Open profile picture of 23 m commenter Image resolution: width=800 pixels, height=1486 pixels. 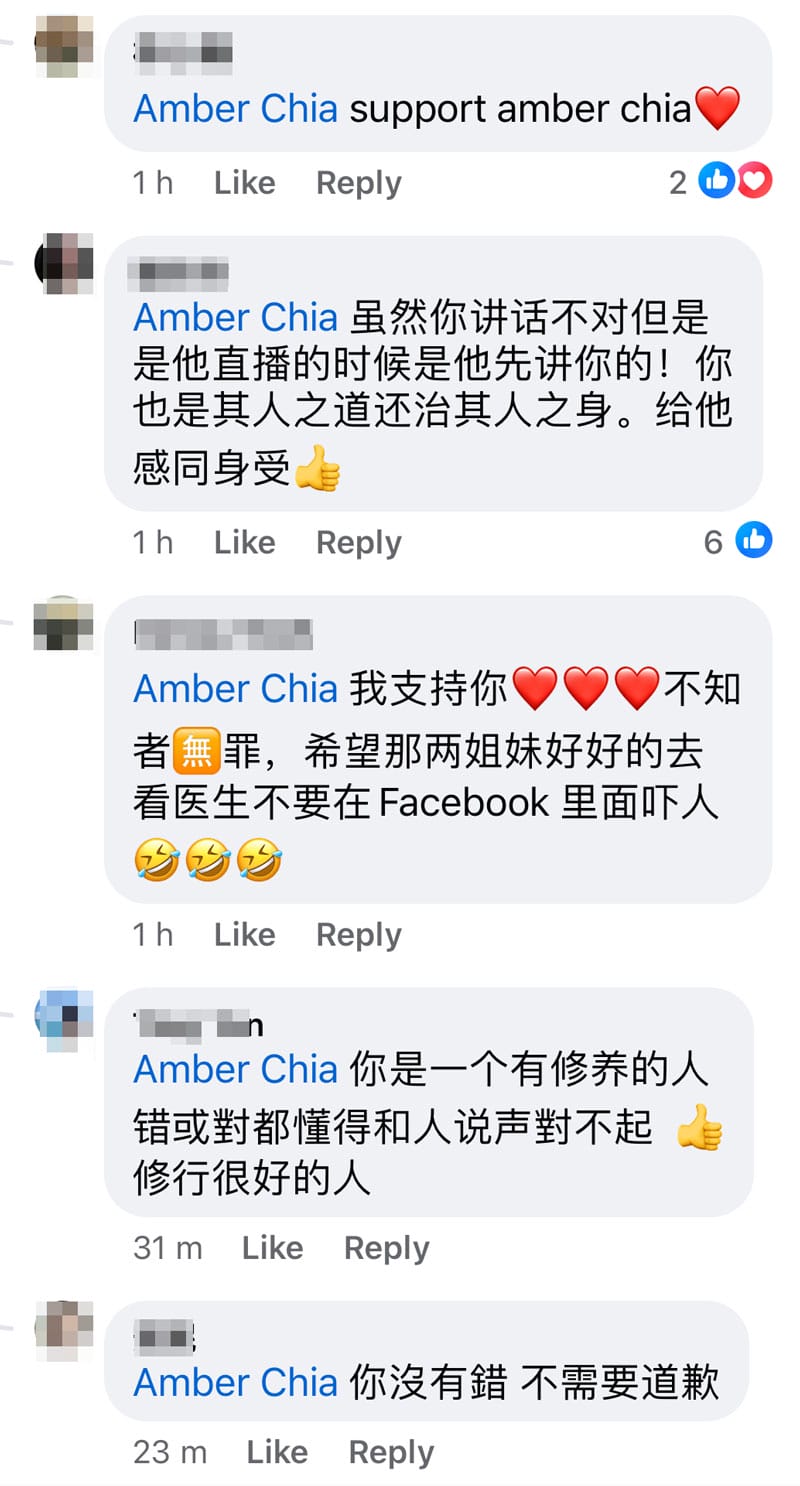(x=63, y=1327)
